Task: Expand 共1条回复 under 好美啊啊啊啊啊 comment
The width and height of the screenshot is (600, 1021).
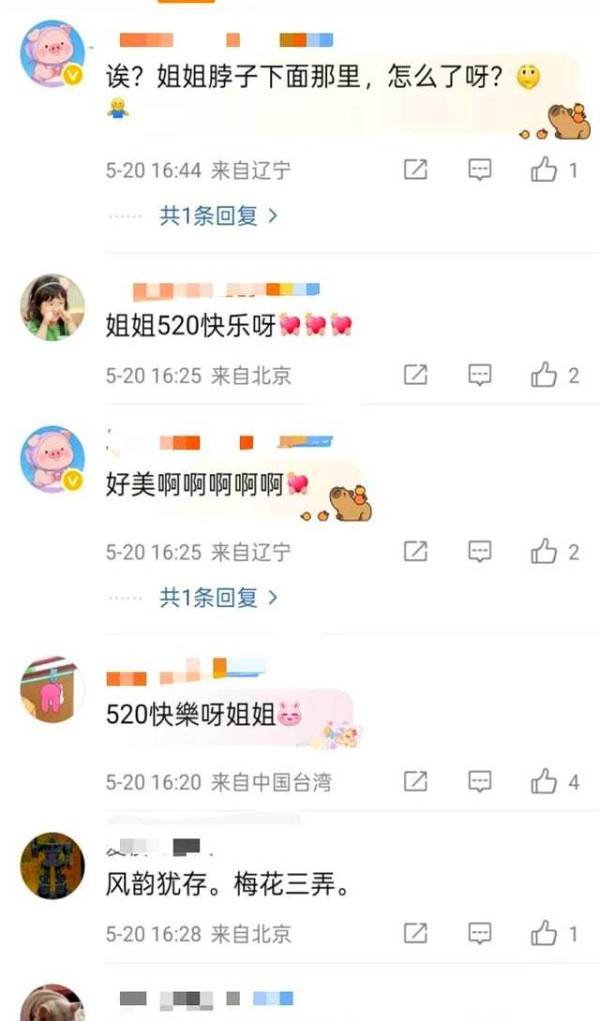Action: click(219, 597)
